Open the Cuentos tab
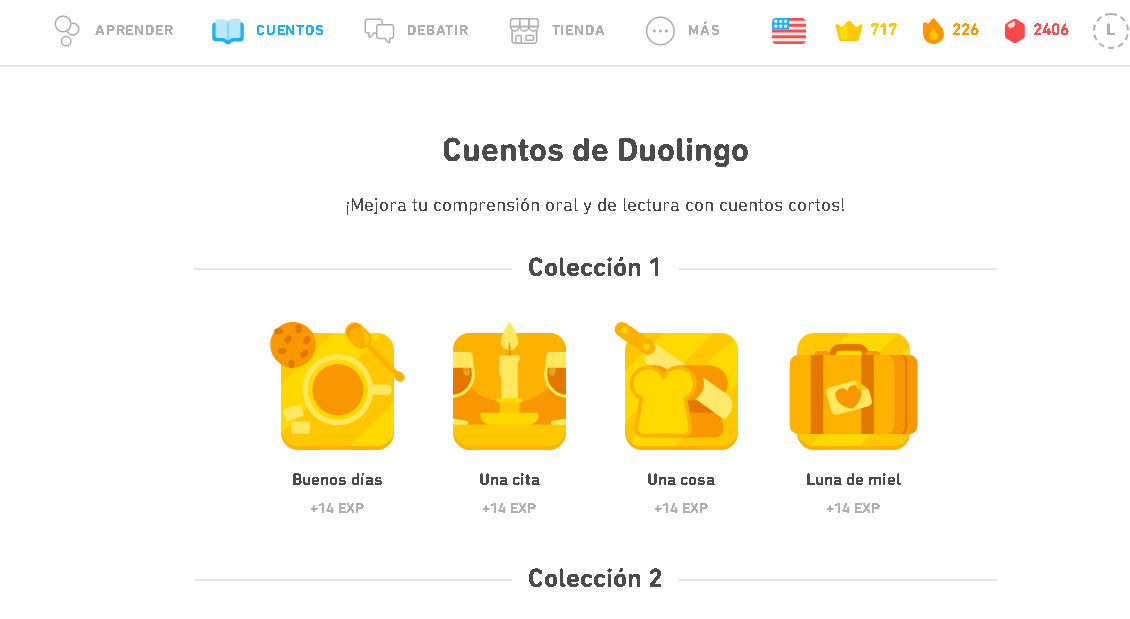The height and width of the screenshot is (619, 1130). click(268, 30)
